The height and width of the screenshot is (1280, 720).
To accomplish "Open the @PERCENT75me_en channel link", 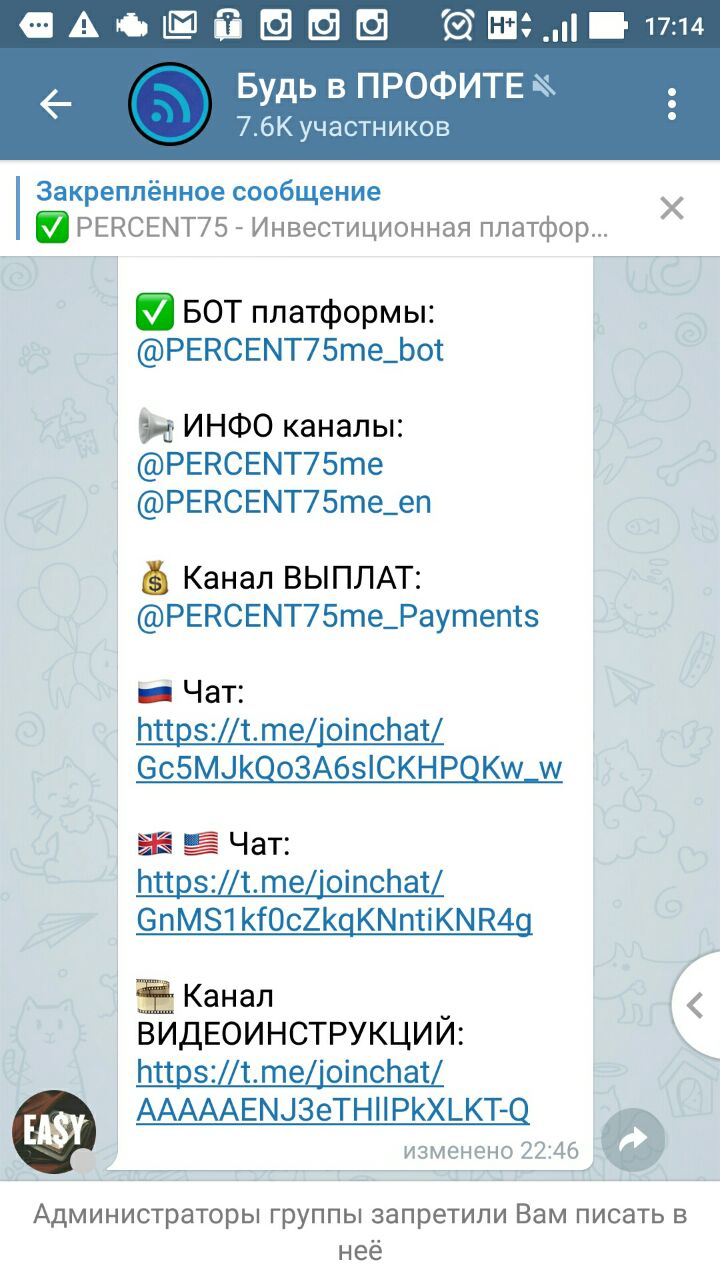I will (x=284, y=502).
